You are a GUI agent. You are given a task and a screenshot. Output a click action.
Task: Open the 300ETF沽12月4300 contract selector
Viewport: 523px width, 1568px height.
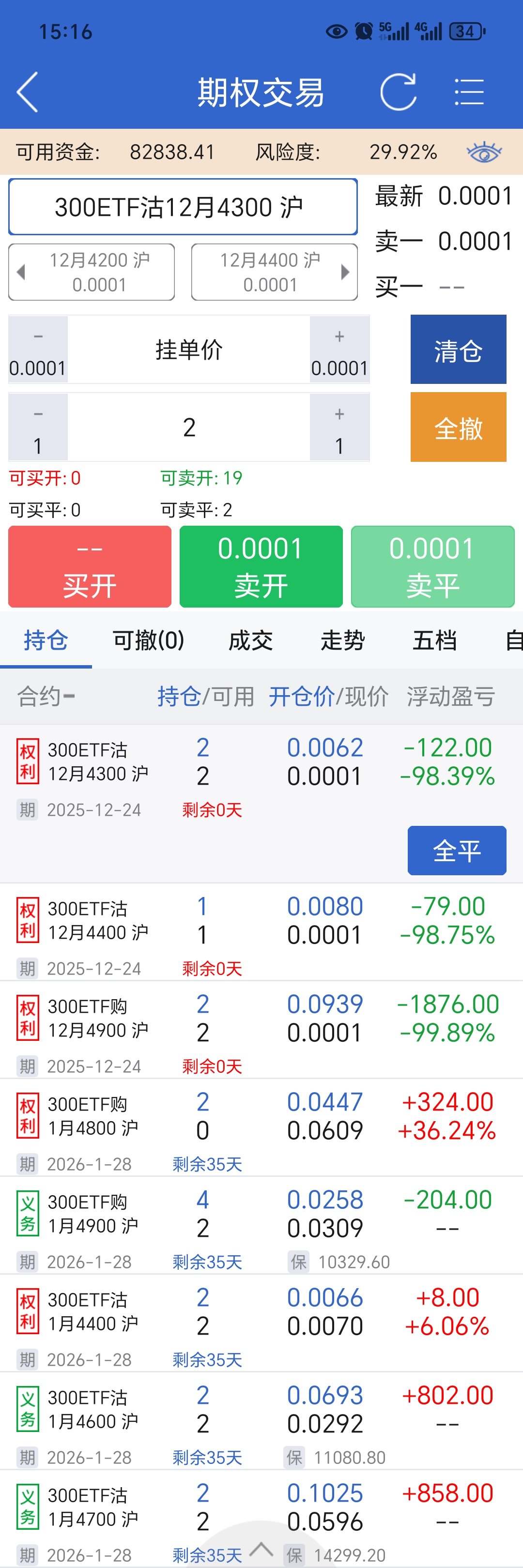point(183,207)
